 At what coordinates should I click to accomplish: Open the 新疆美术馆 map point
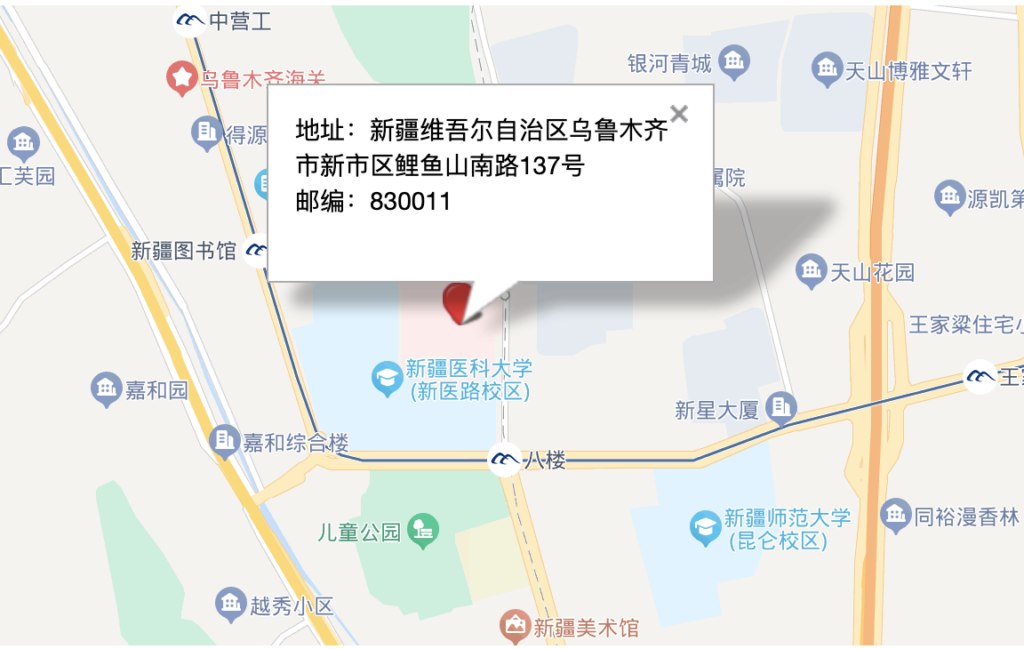[x=515, y=627]
